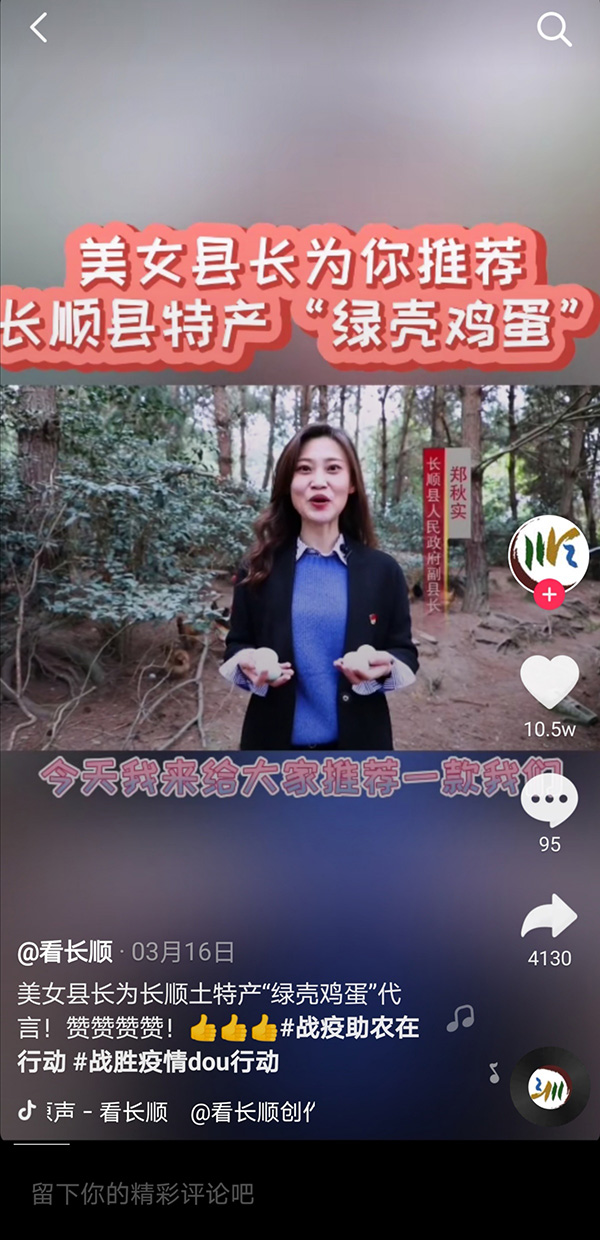Like this video with the heart
The height and width of the screenshot is (1240, 600).
click(x=549, y=683)
